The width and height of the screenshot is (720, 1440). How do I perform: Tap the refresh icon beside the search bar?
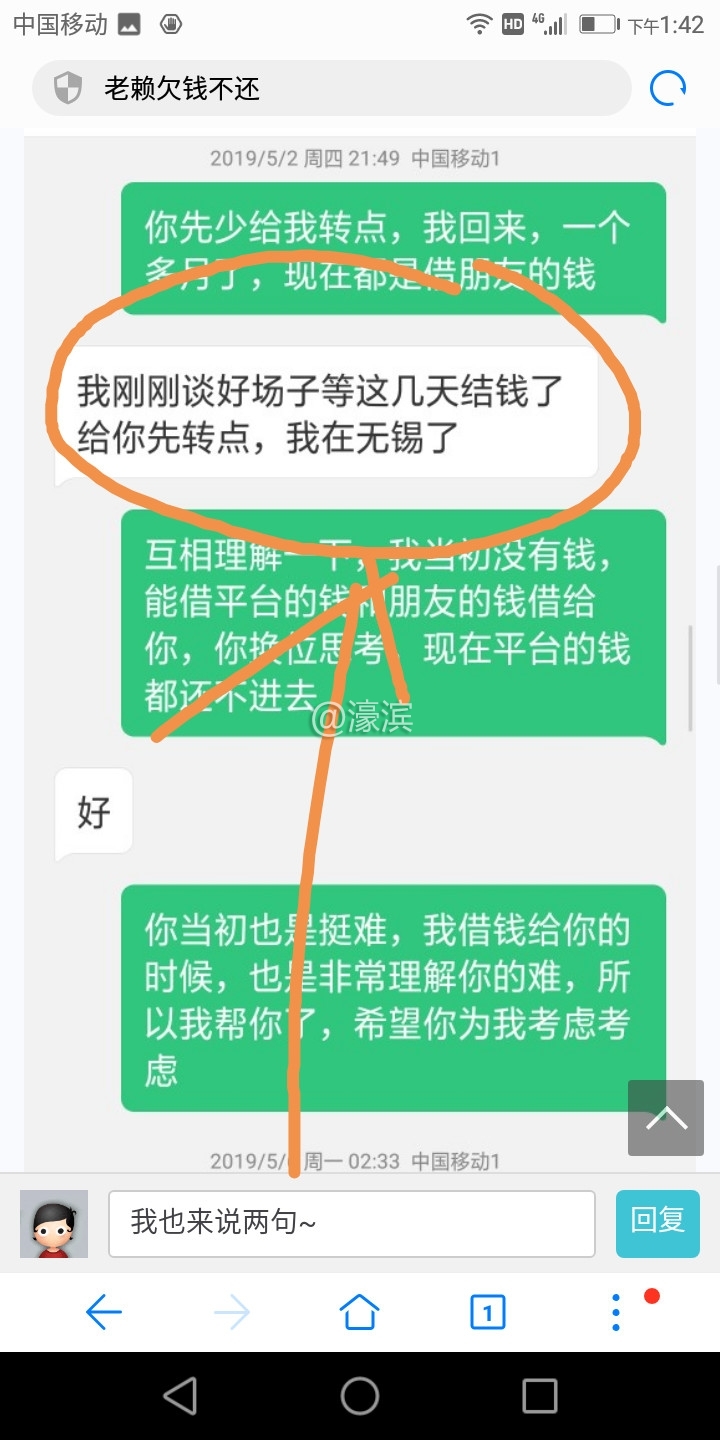(x=667, y=88)
